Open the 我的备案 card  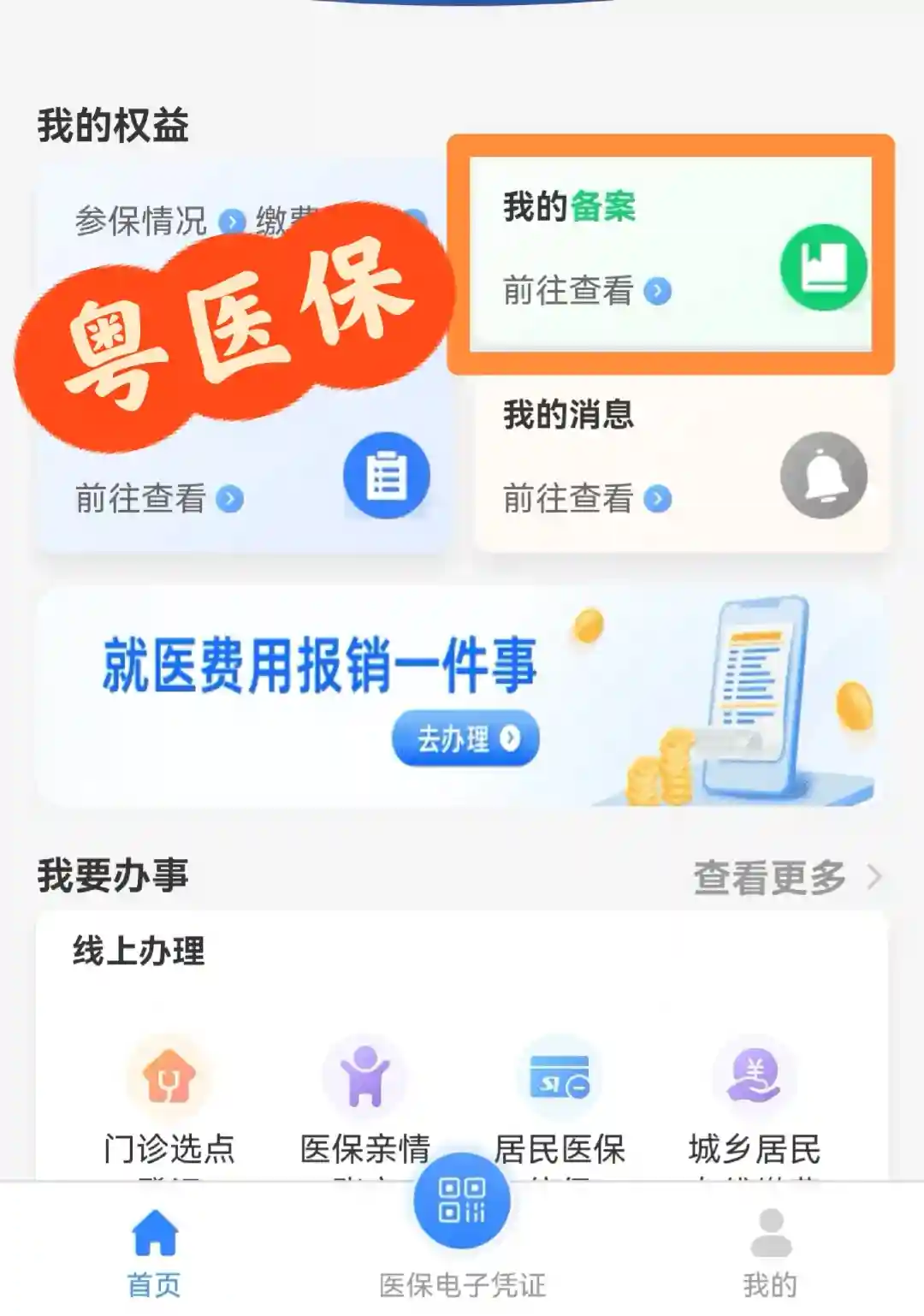(670, 255)
